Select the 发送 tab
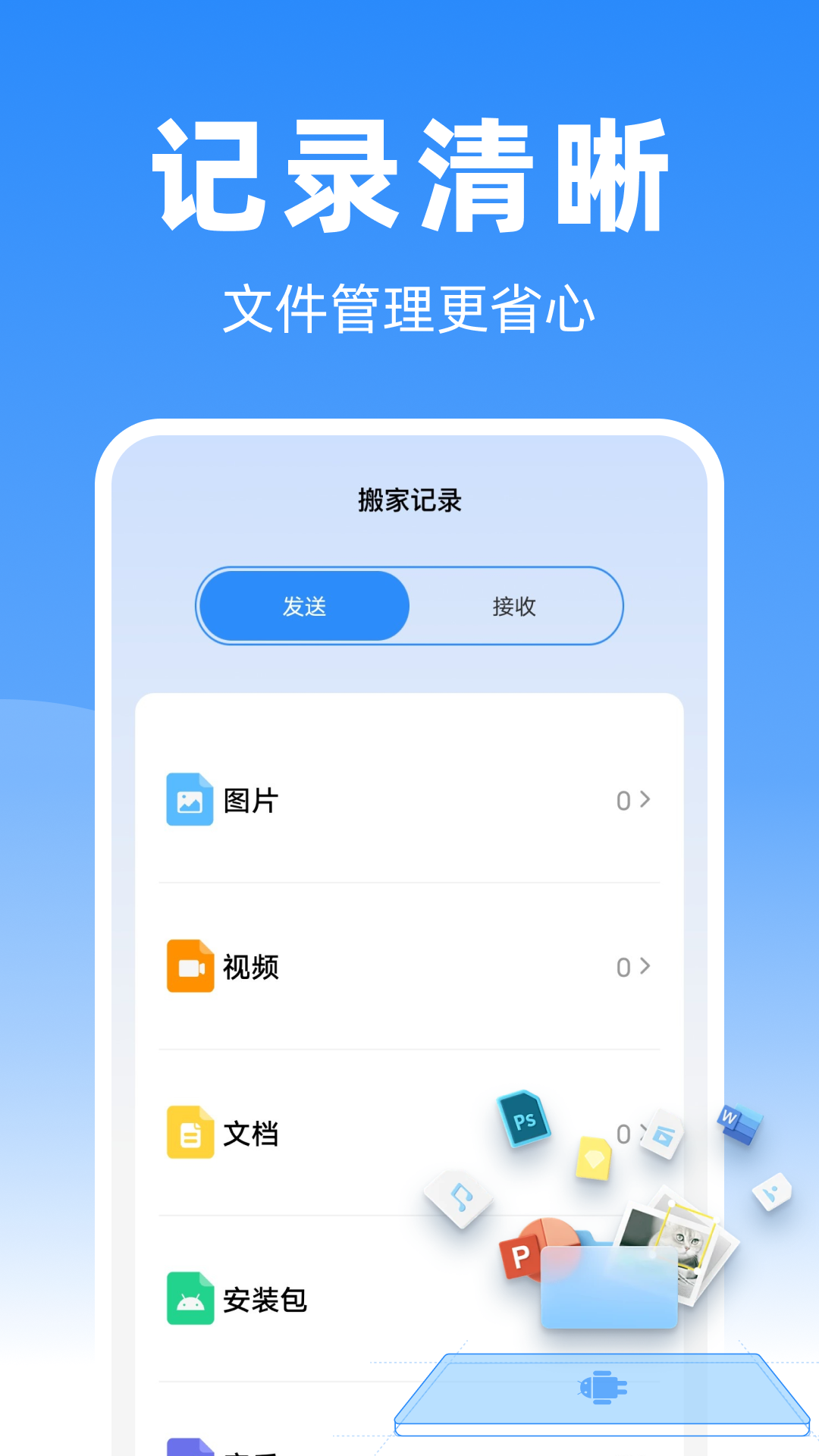819x1456 pixels. tap(303, 606)
